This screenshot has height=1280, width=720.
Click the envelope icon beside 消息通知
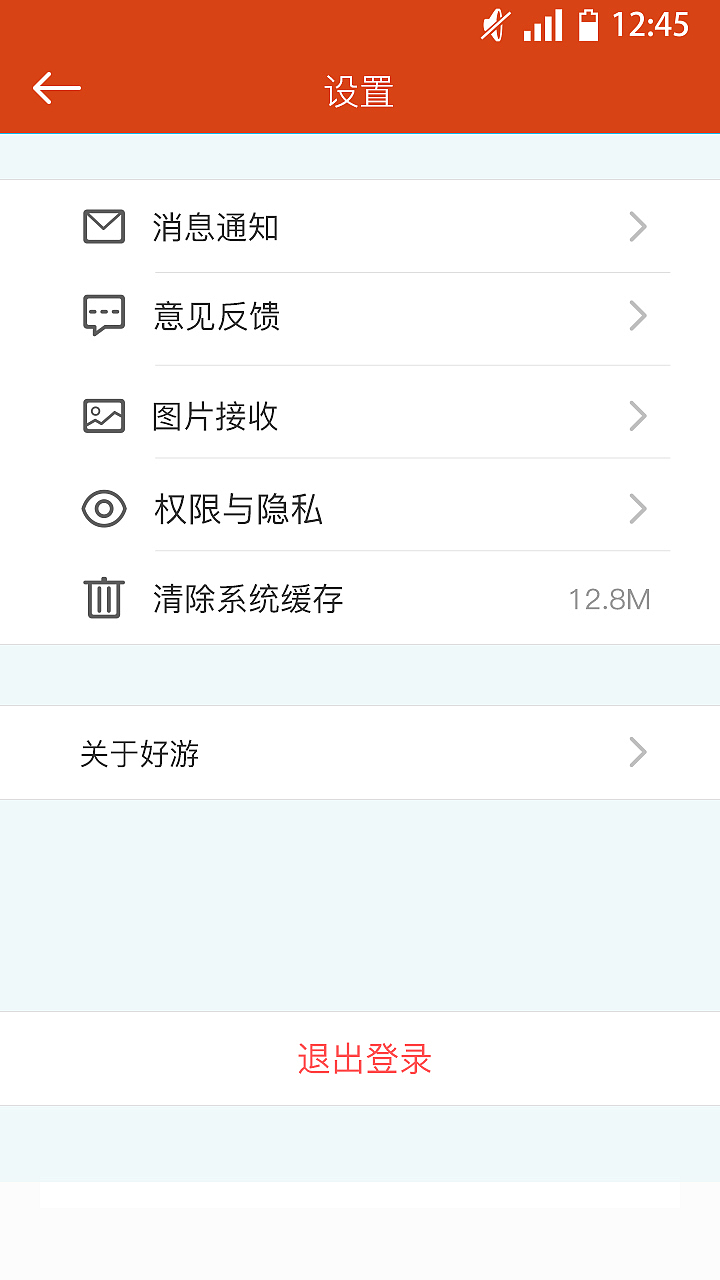(103, 227)
